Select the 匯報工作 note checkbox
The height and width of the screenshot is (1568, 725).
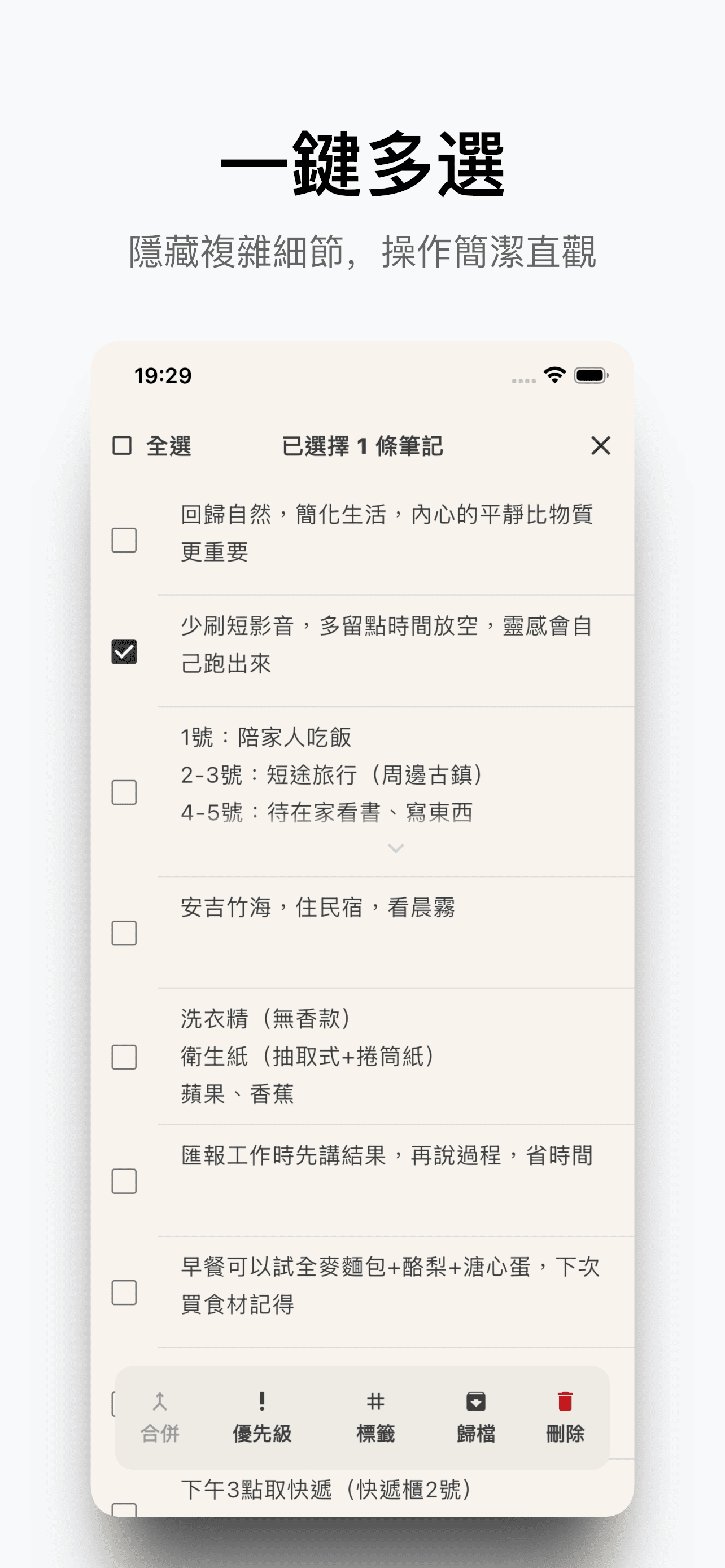(124, 1181)
